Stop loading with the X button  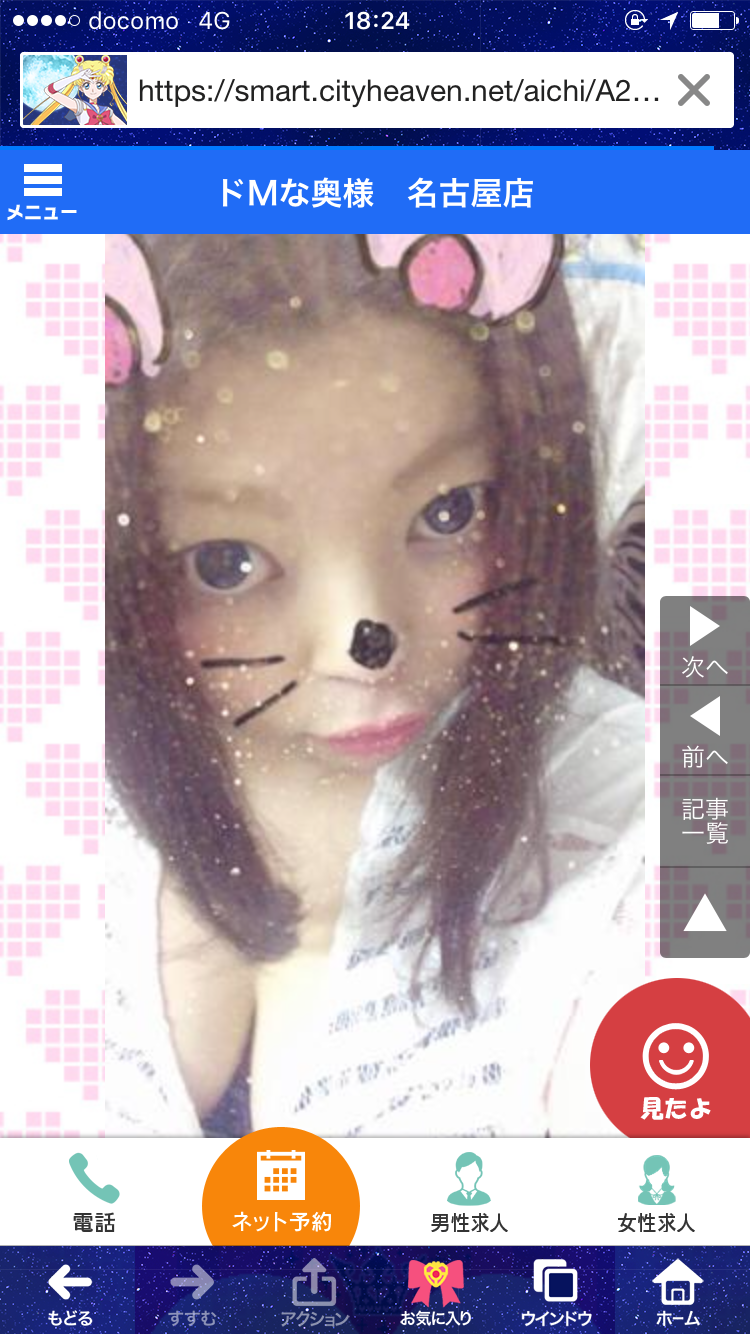(x=693, y=91)
